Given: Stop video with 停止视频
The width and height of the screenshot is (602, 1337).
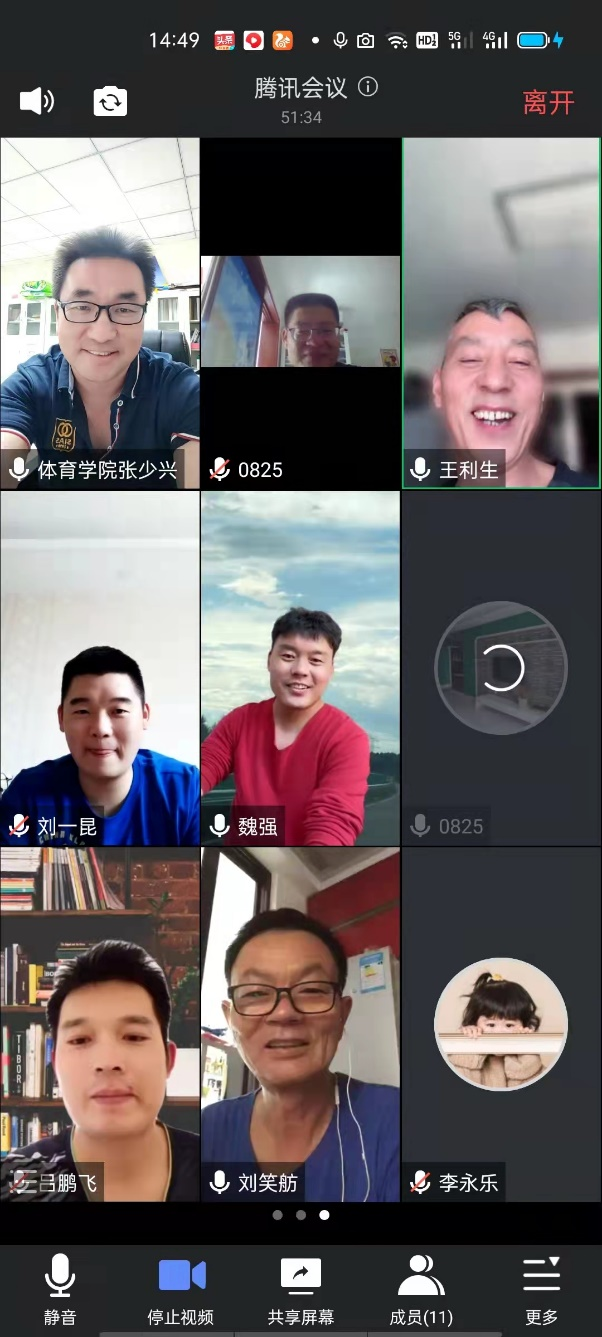Looking at the screenshot, I should coord(181,1288).
